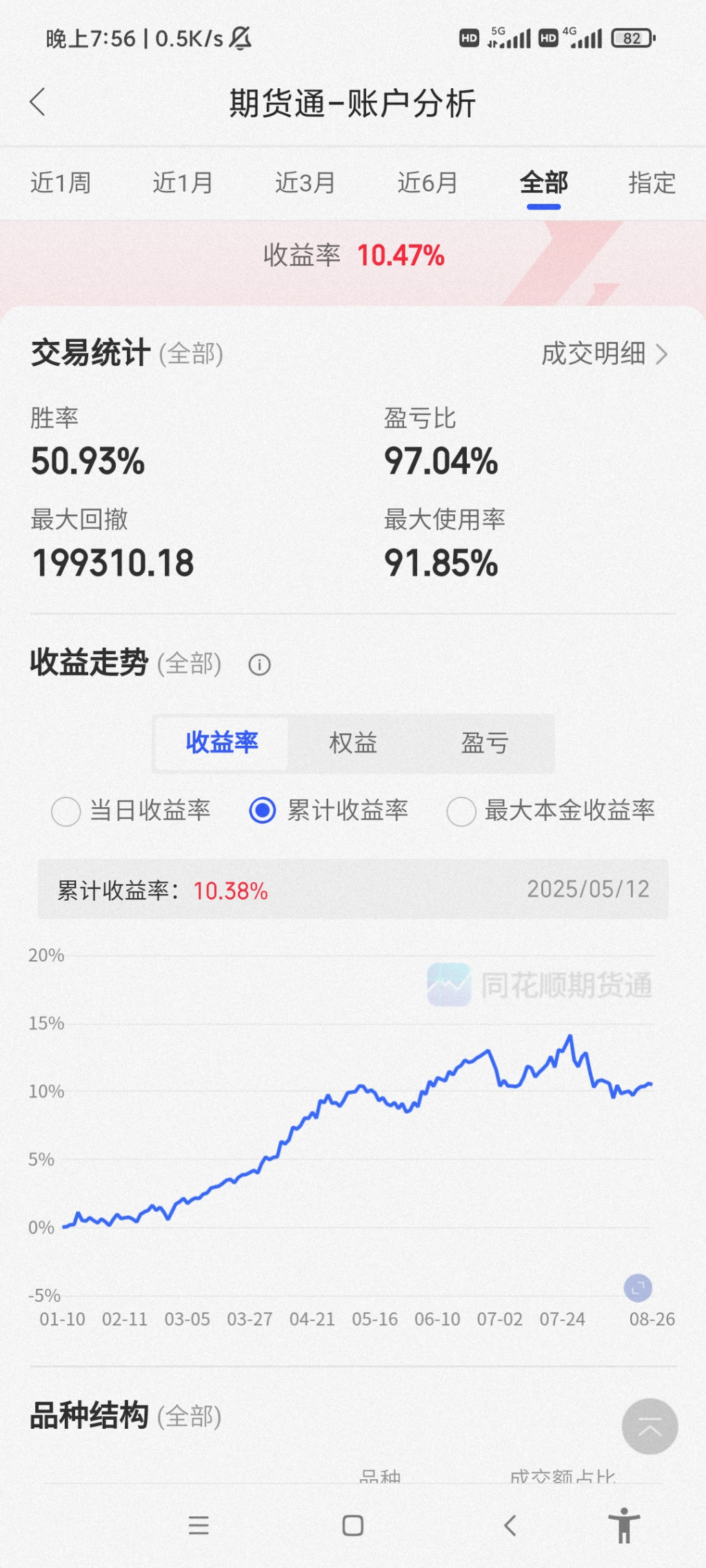Select the 全部 time range tab
Viewport: 706px width, 1568px height.
tap(543, 183)
